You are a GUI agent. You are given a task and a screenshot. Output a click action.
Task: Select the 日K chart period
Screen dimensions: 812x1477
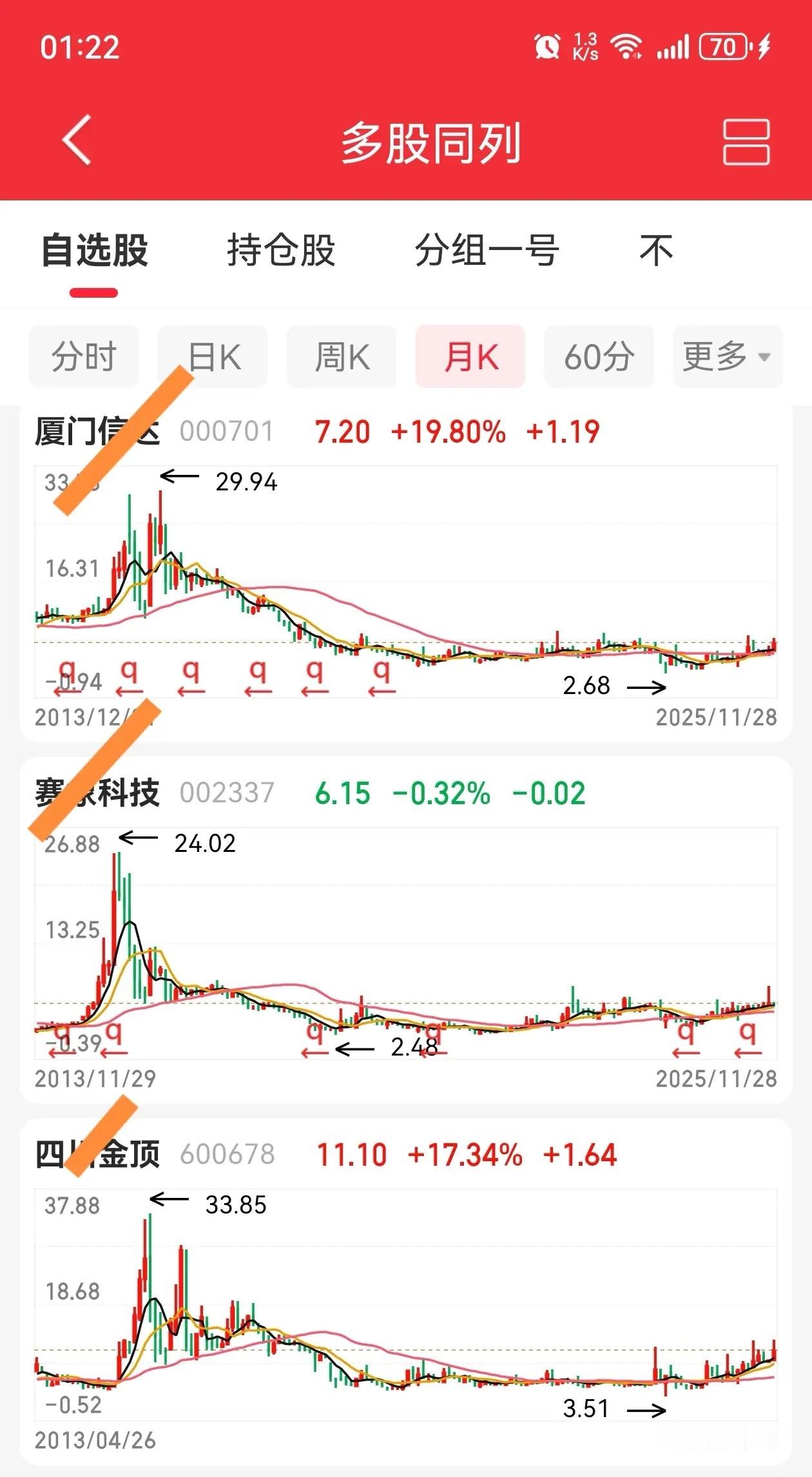pos(213,357)
